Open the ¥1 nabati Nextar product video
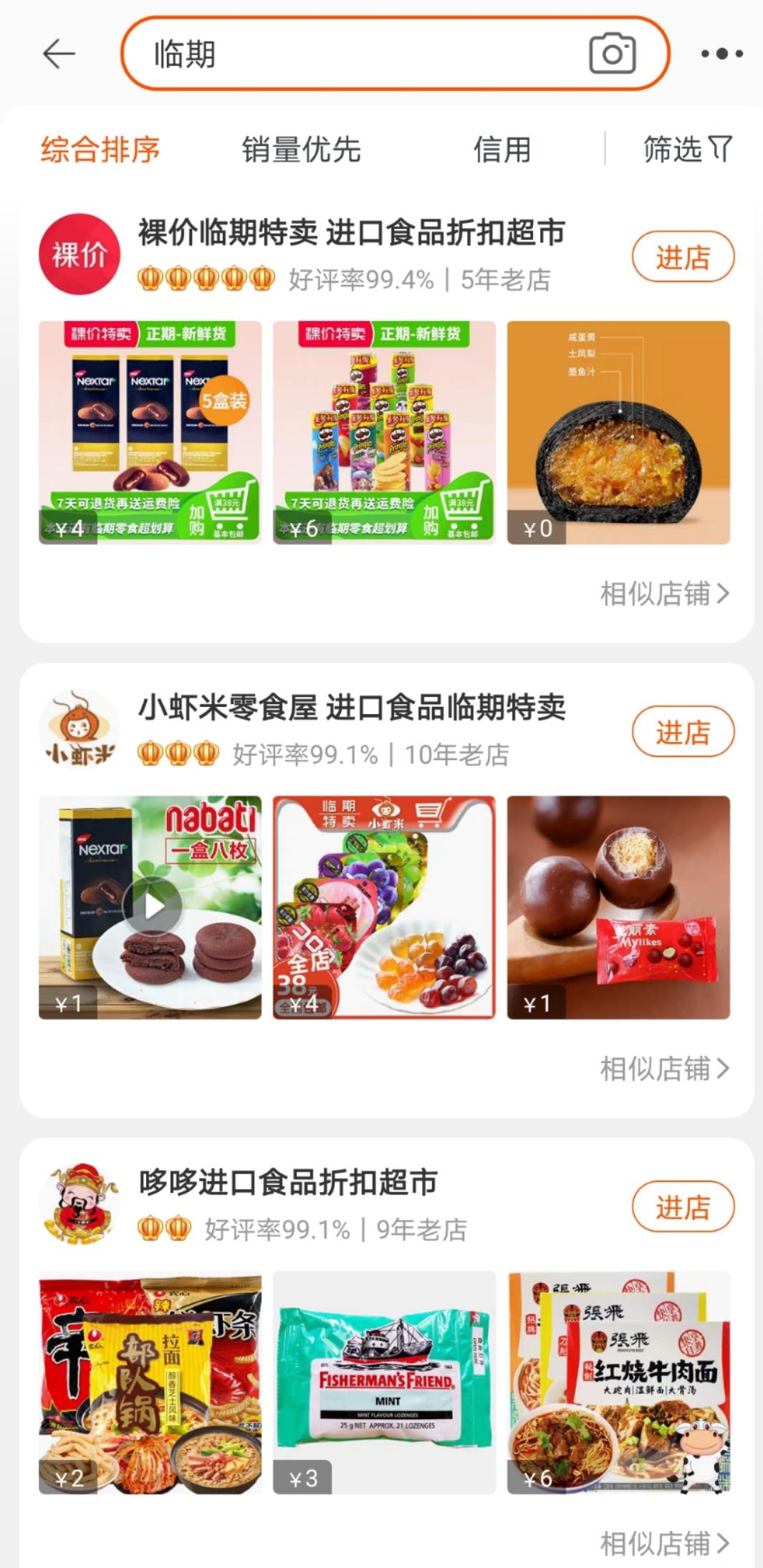Image resolution: width=763 pixels, height=1568 pixels. point(150,907)
